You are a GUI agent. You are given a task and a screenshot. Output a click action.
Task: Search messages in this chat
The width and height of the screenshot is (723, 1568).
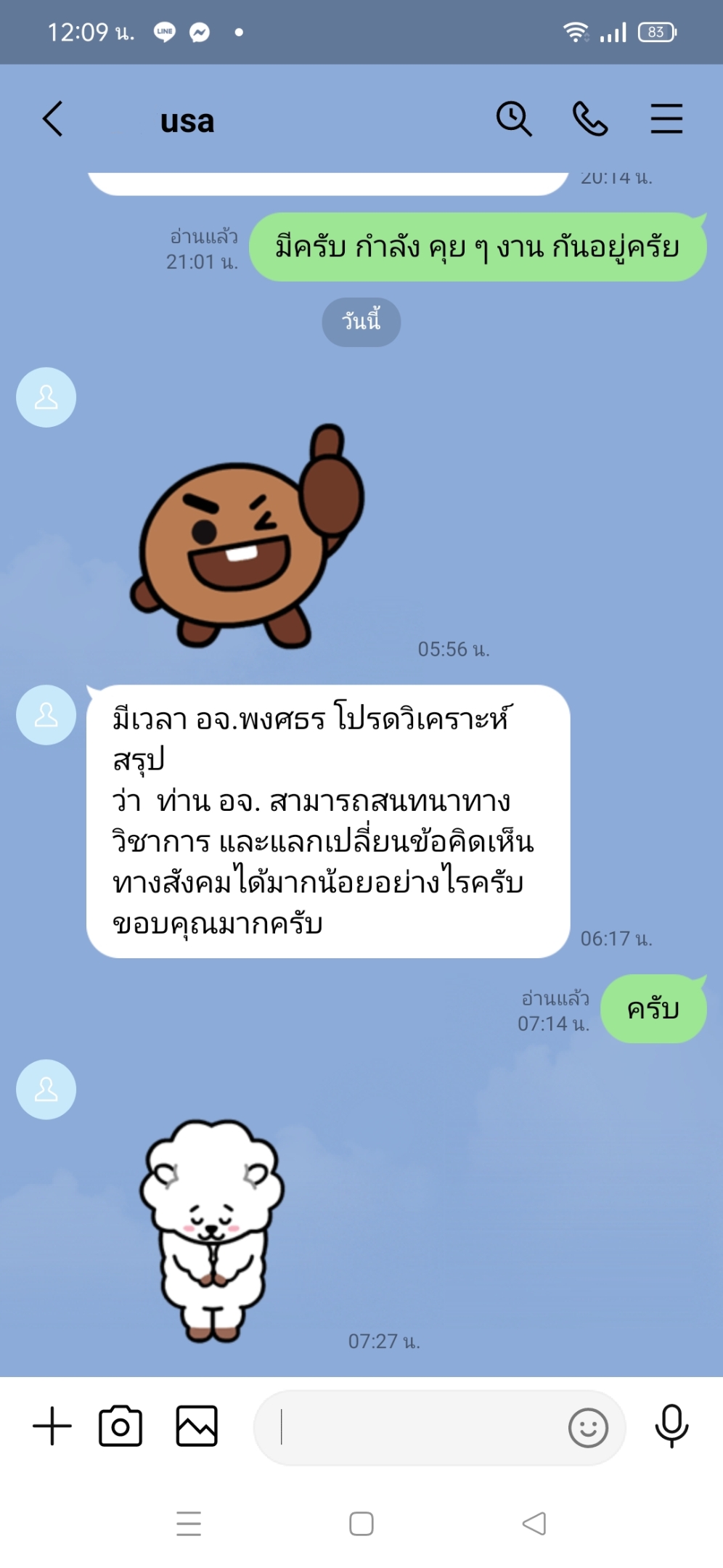[x=514, y=119]
